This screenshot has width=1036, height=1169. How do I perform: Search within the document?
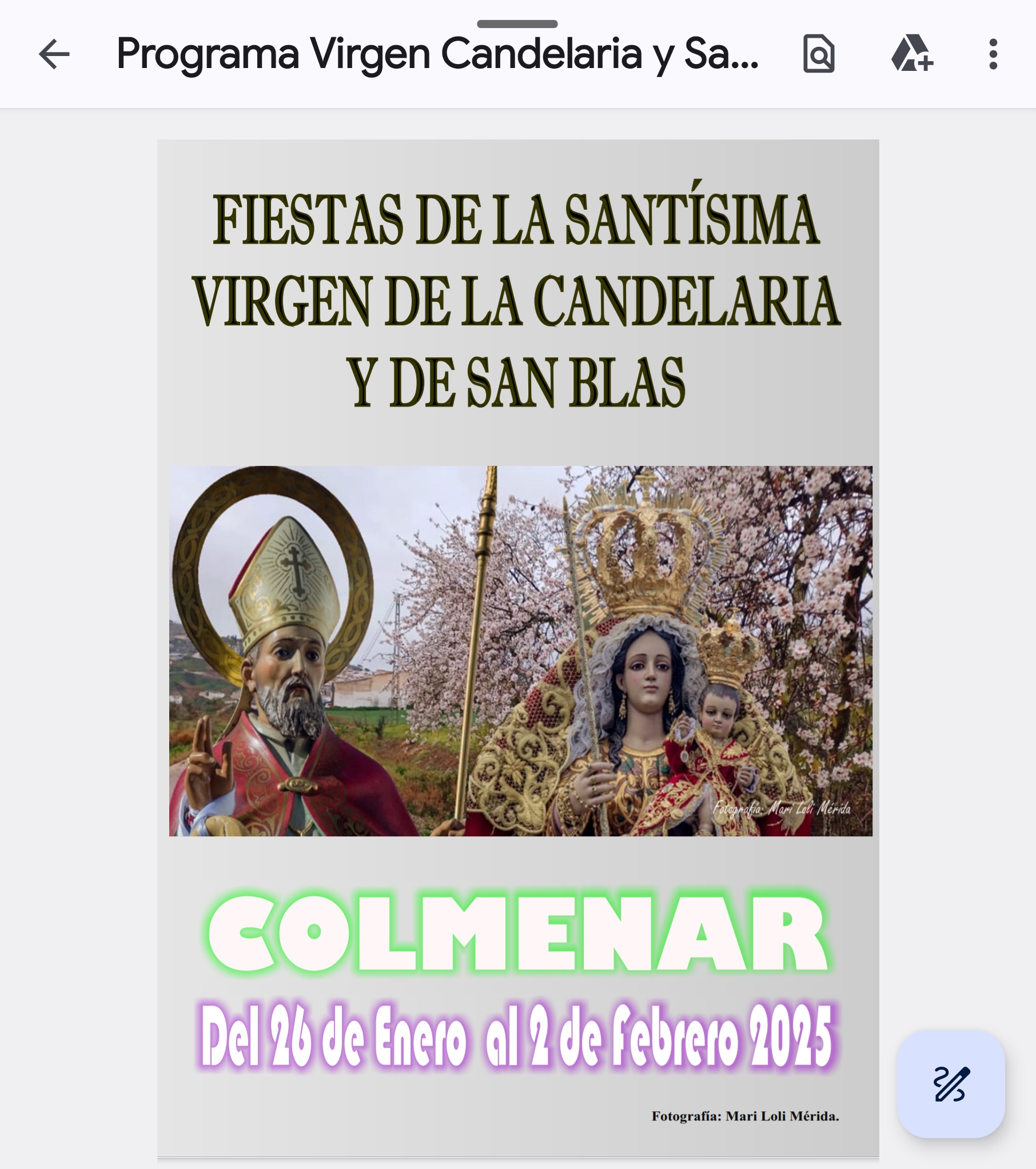coord(819,54)
